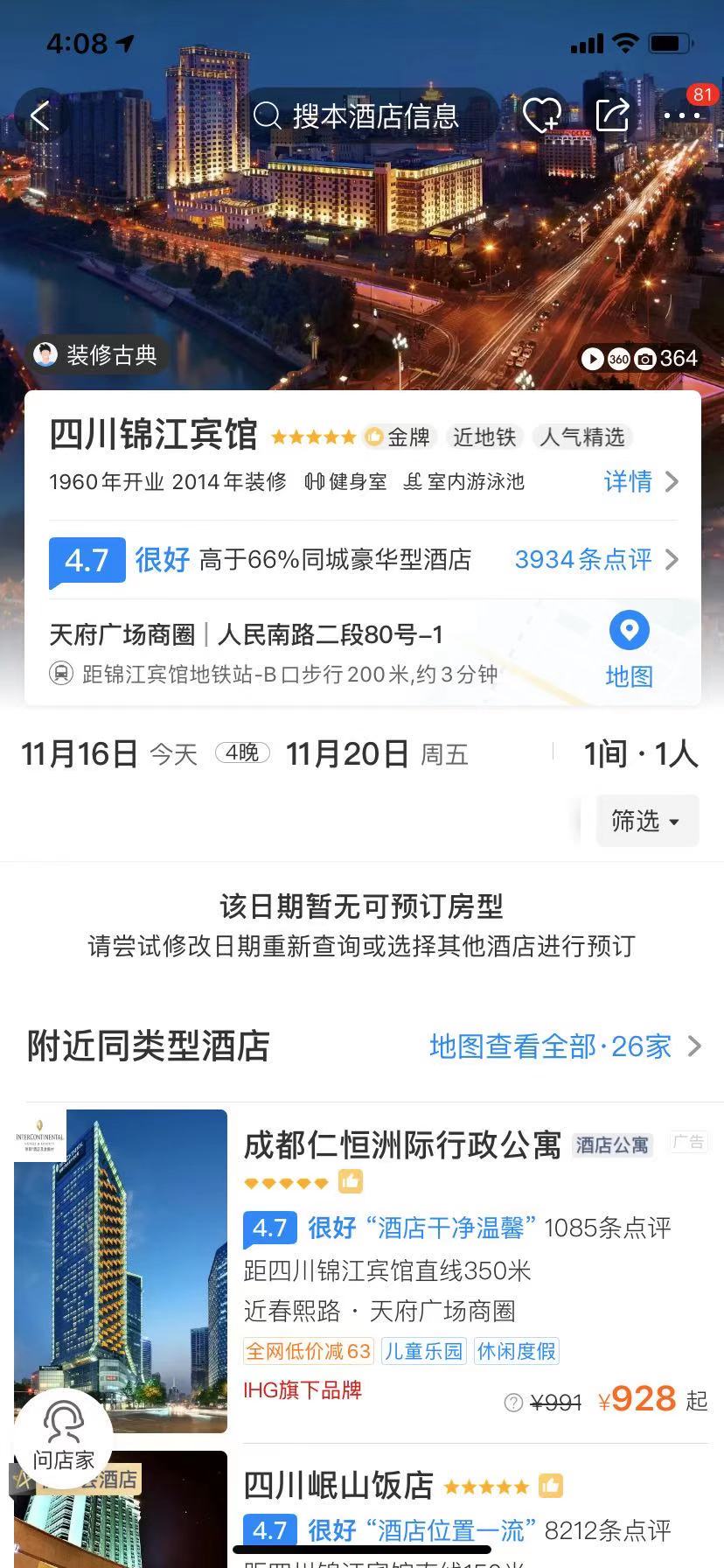The image size is (724, 1568).
Task: Change the check-out date 11月20日
Action: click(x=347, y=753)
